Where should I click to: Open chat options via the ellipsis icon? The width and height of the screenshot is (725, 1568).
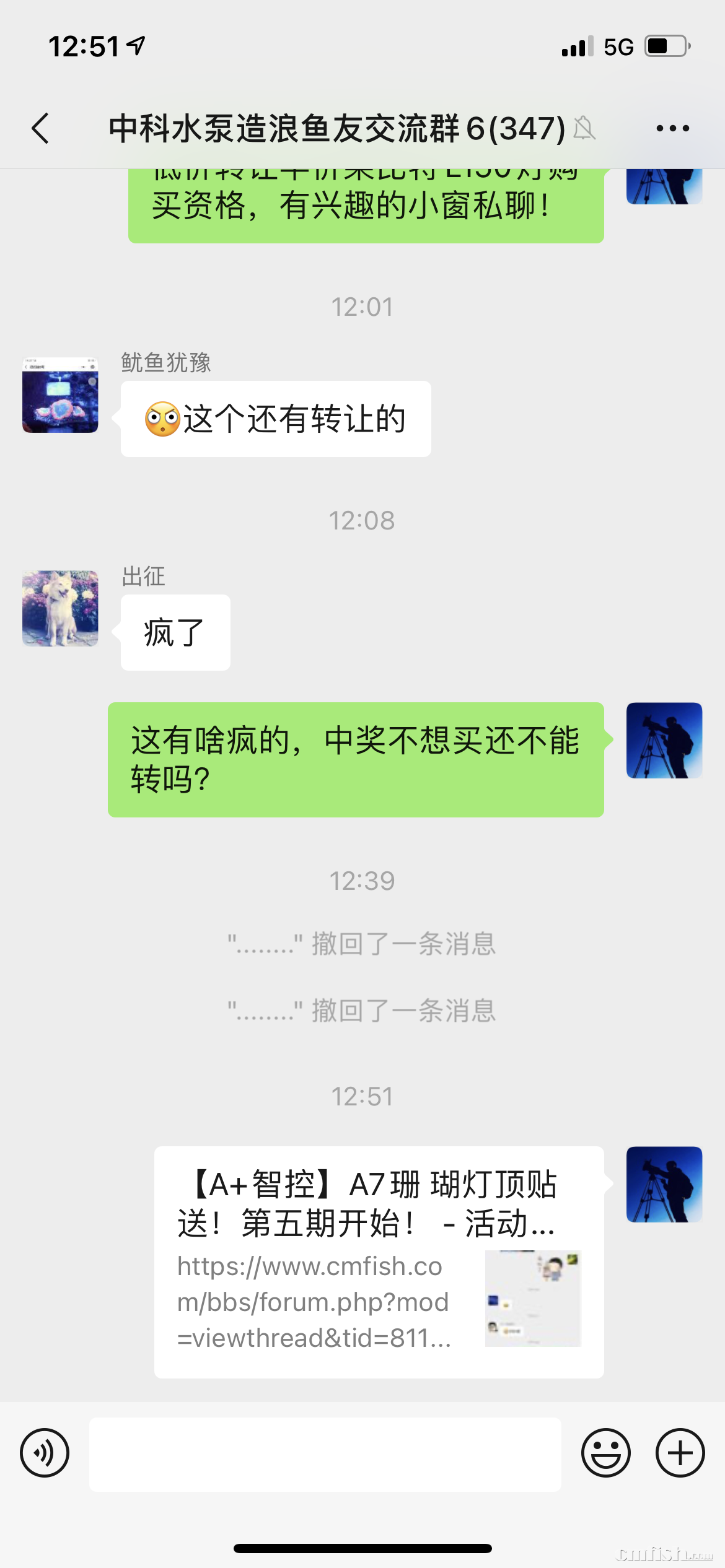coord(672,128)
